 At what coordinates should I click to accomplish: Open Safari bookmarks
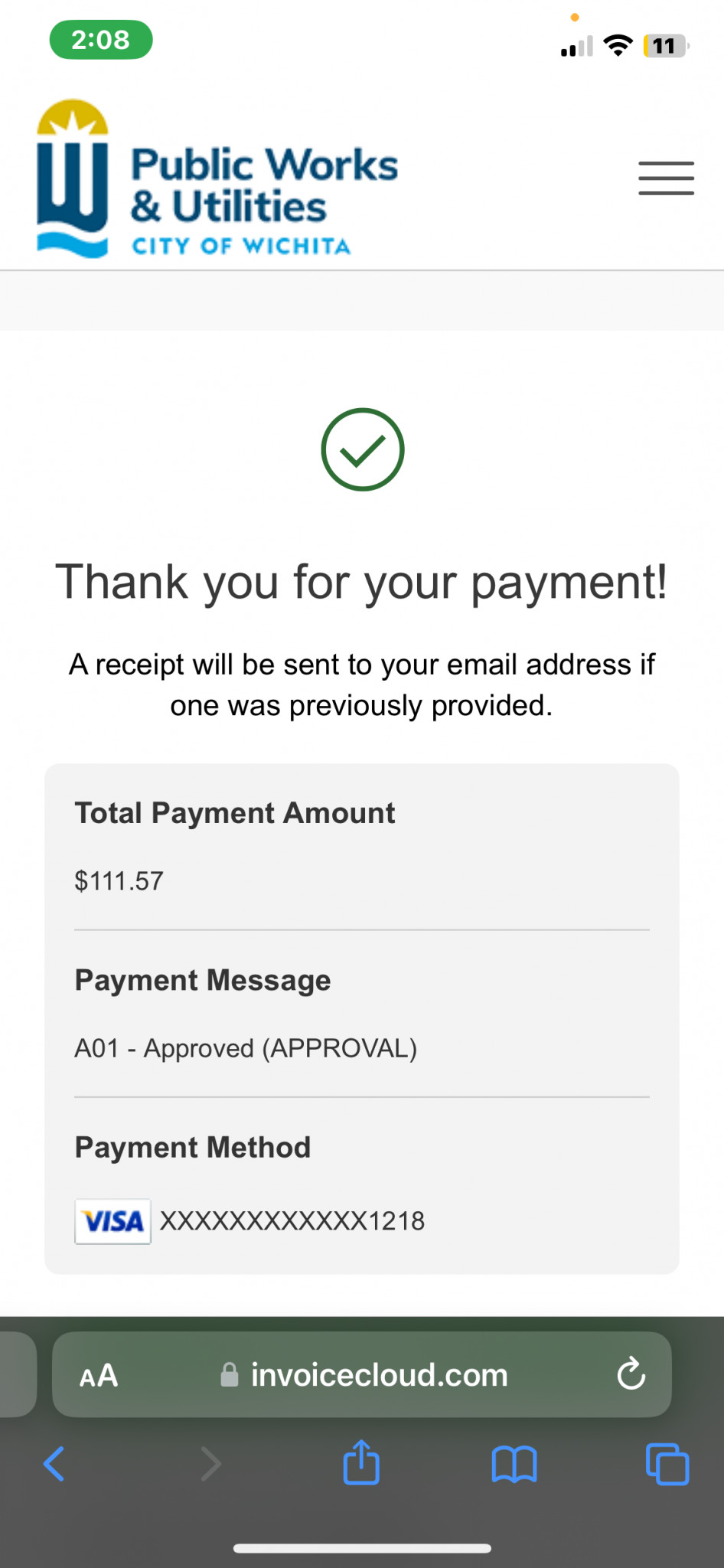pos(514,1464)
